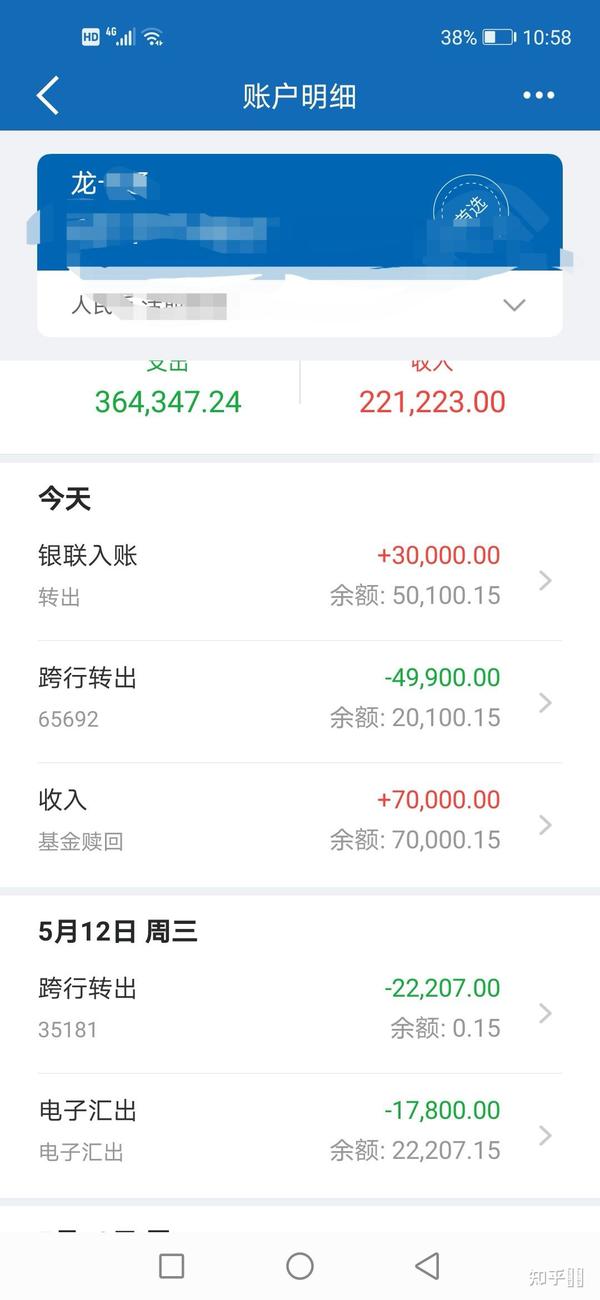Screen dimensions: 600x1300
Task: Open the three-dot overflow menu
Action: tap(538, 96)
